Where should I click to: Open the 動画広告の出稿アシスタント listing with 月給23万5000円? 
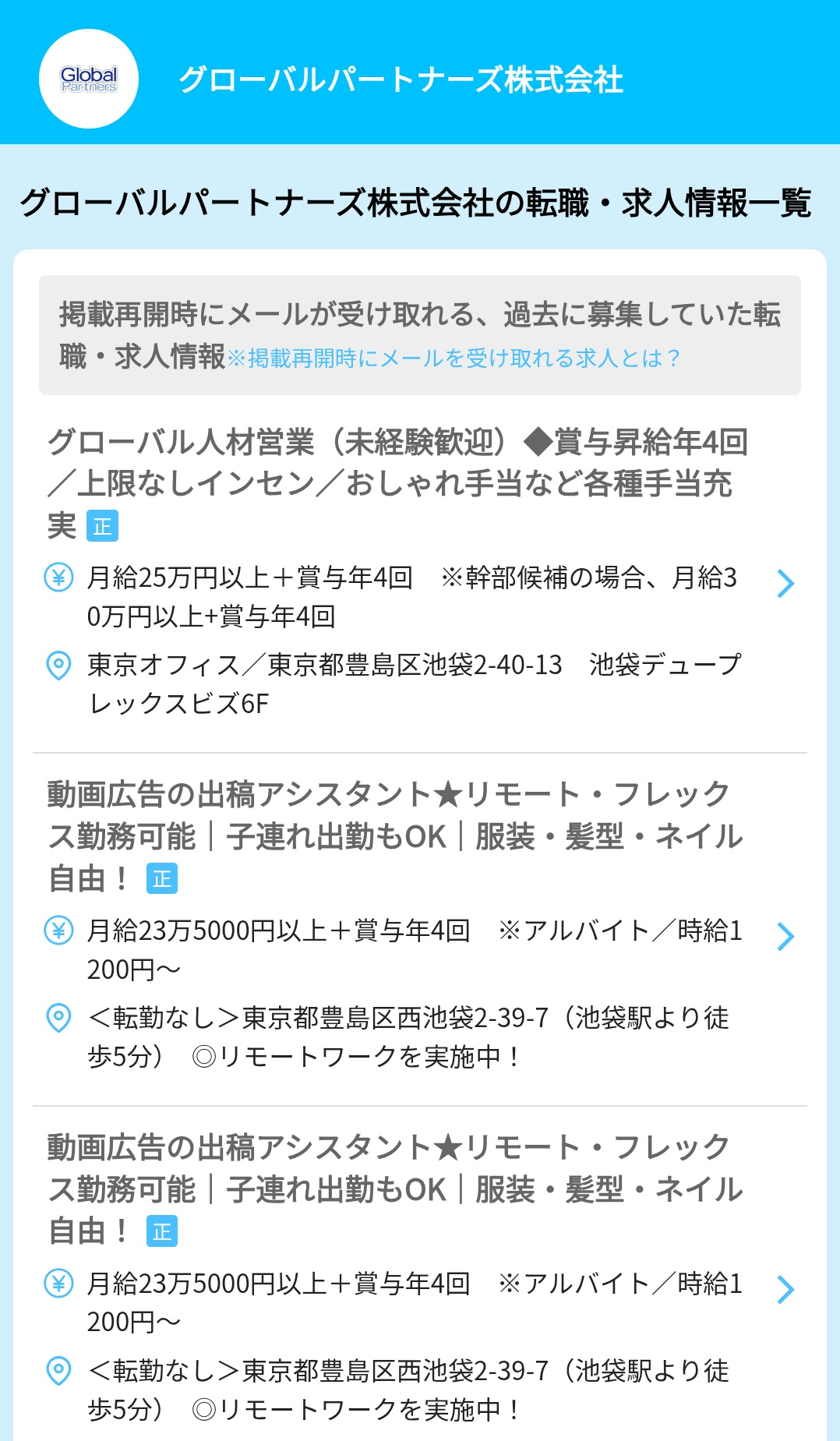tap(396, 836)
